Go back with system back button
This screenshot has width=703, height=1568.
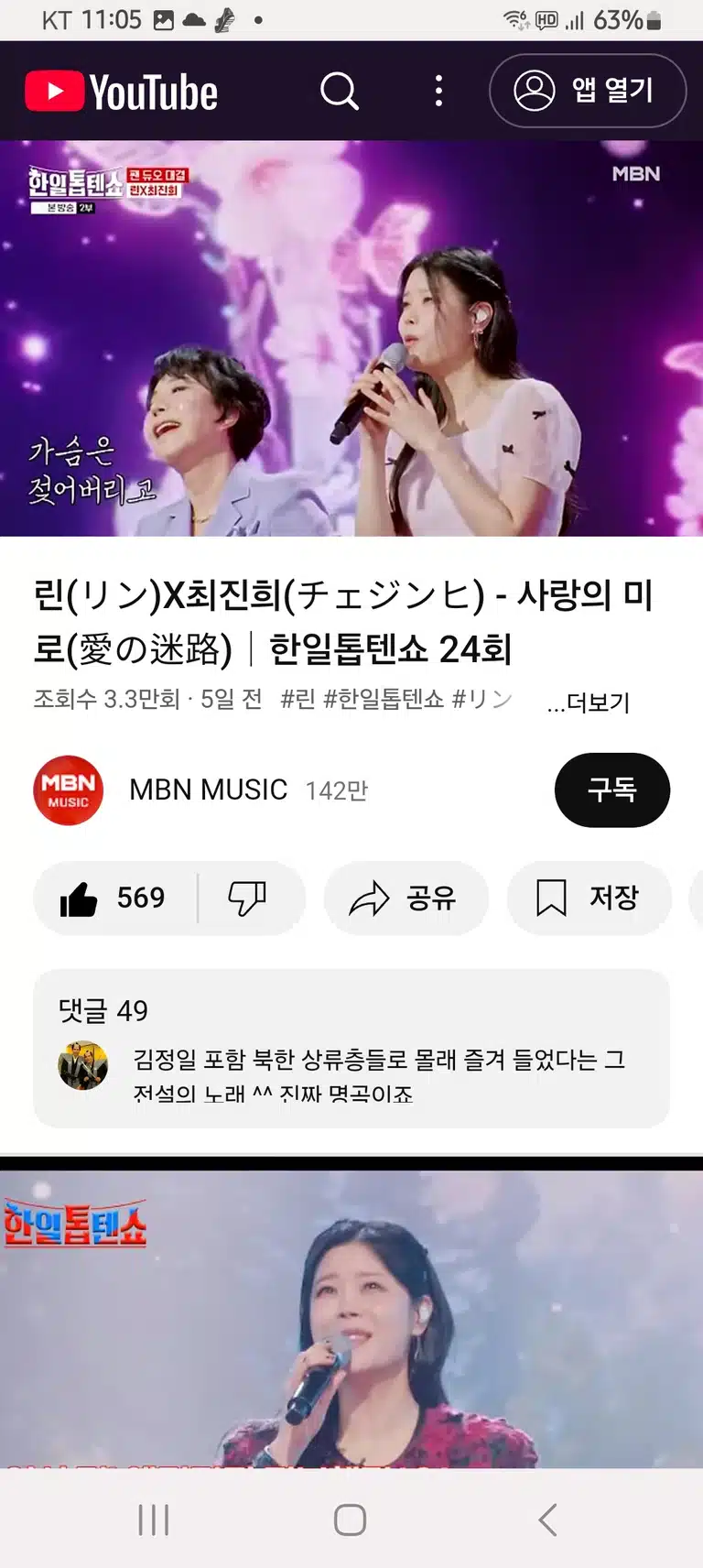tap(547, 1519)
